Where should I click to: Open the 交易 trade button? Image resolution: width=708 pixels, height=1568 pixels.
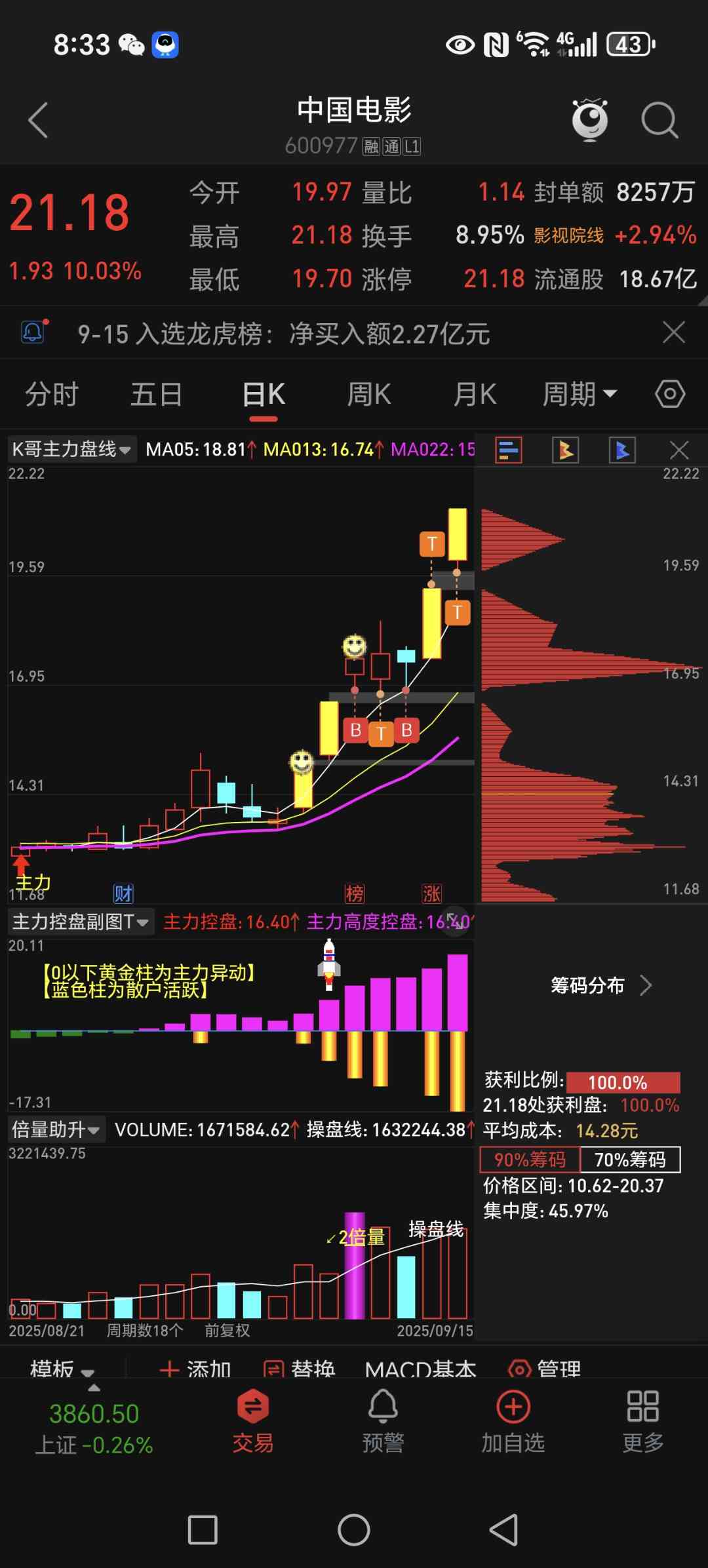point(253,1421)
